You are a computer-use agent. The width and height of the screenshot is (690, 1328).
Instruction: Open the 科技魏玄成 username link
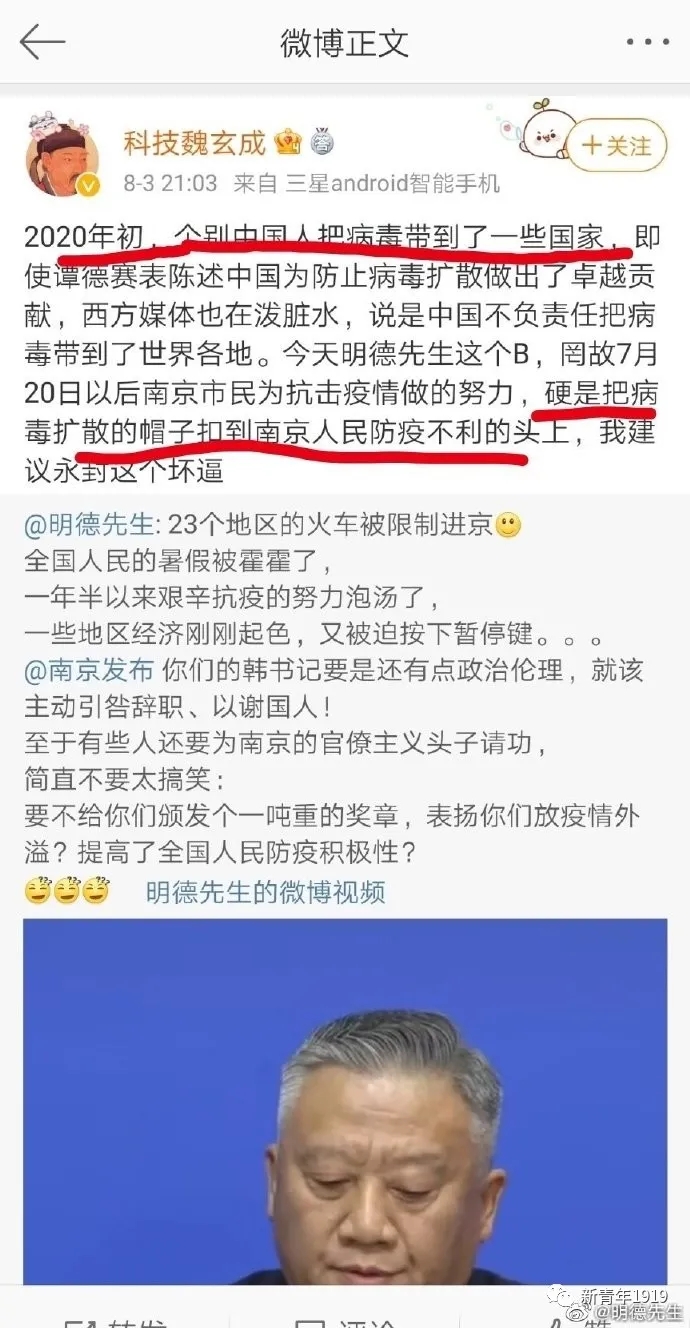194,143
